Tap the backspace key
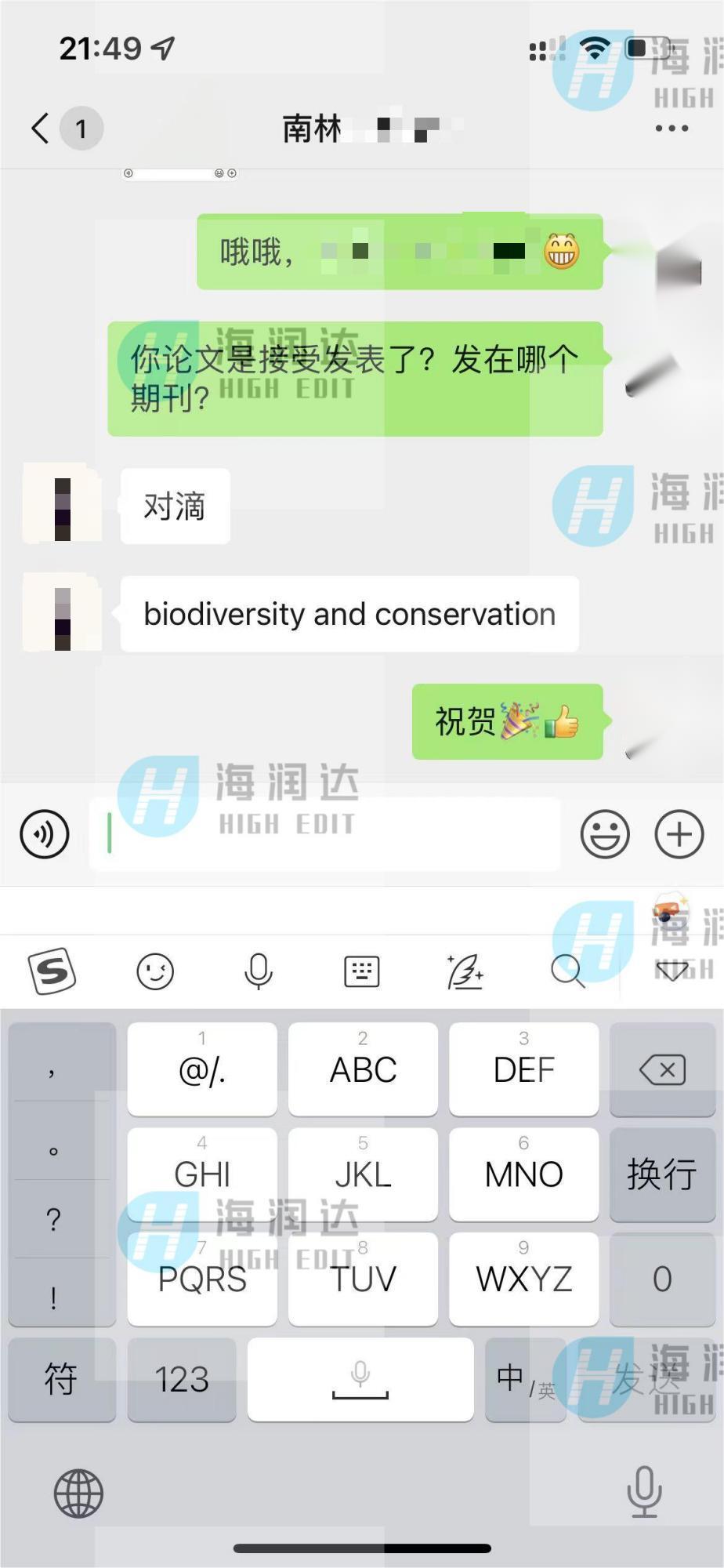The image size is (724, 1568). 662,1069
